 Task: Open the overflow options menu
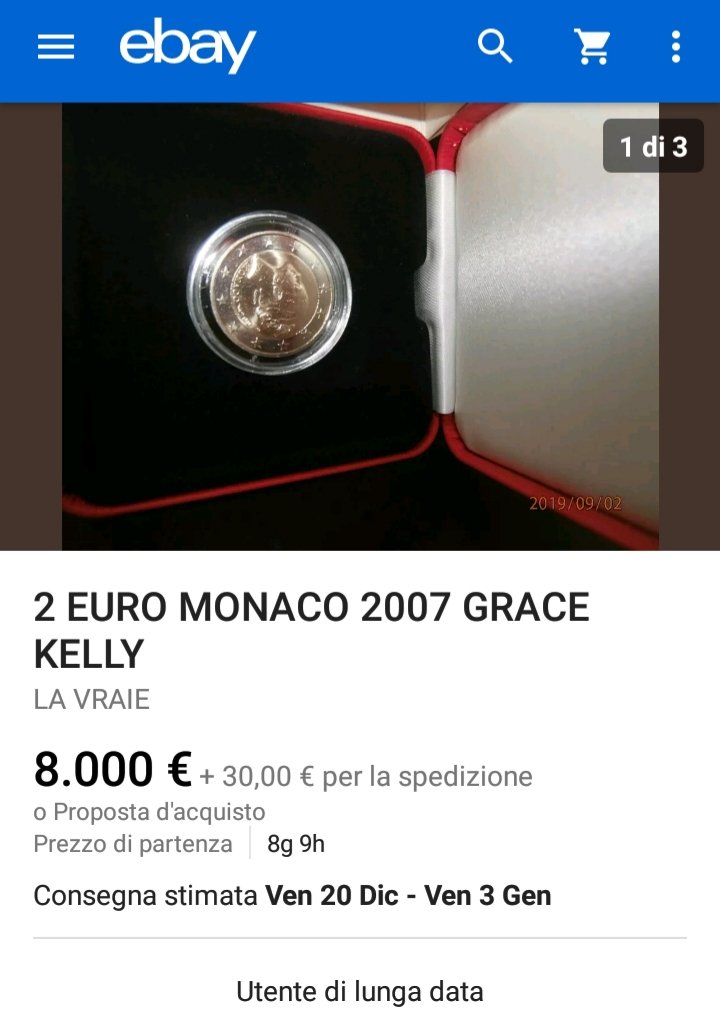pos(676,47)
